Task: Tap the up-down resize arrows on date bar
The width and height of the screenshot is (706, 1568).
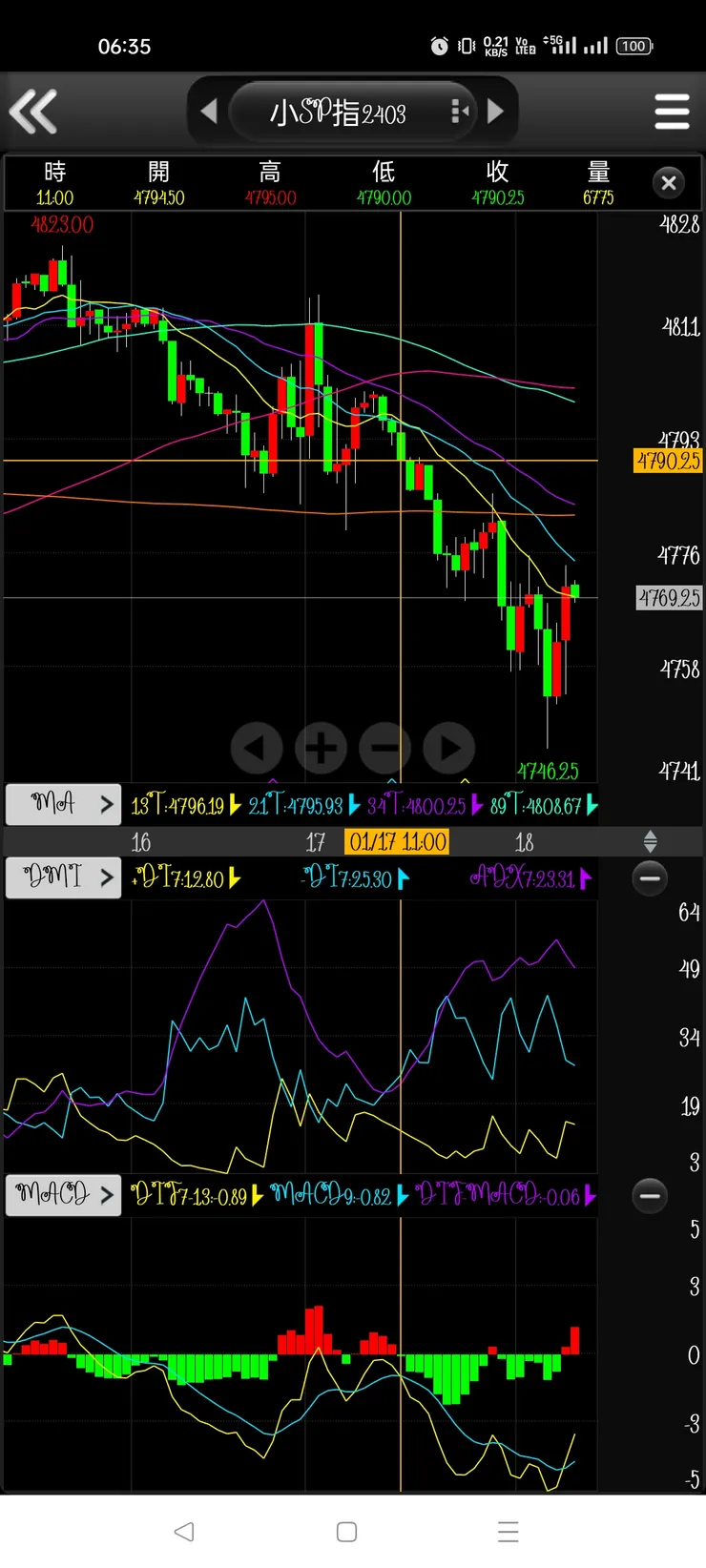Action: [x=650, y=841]
